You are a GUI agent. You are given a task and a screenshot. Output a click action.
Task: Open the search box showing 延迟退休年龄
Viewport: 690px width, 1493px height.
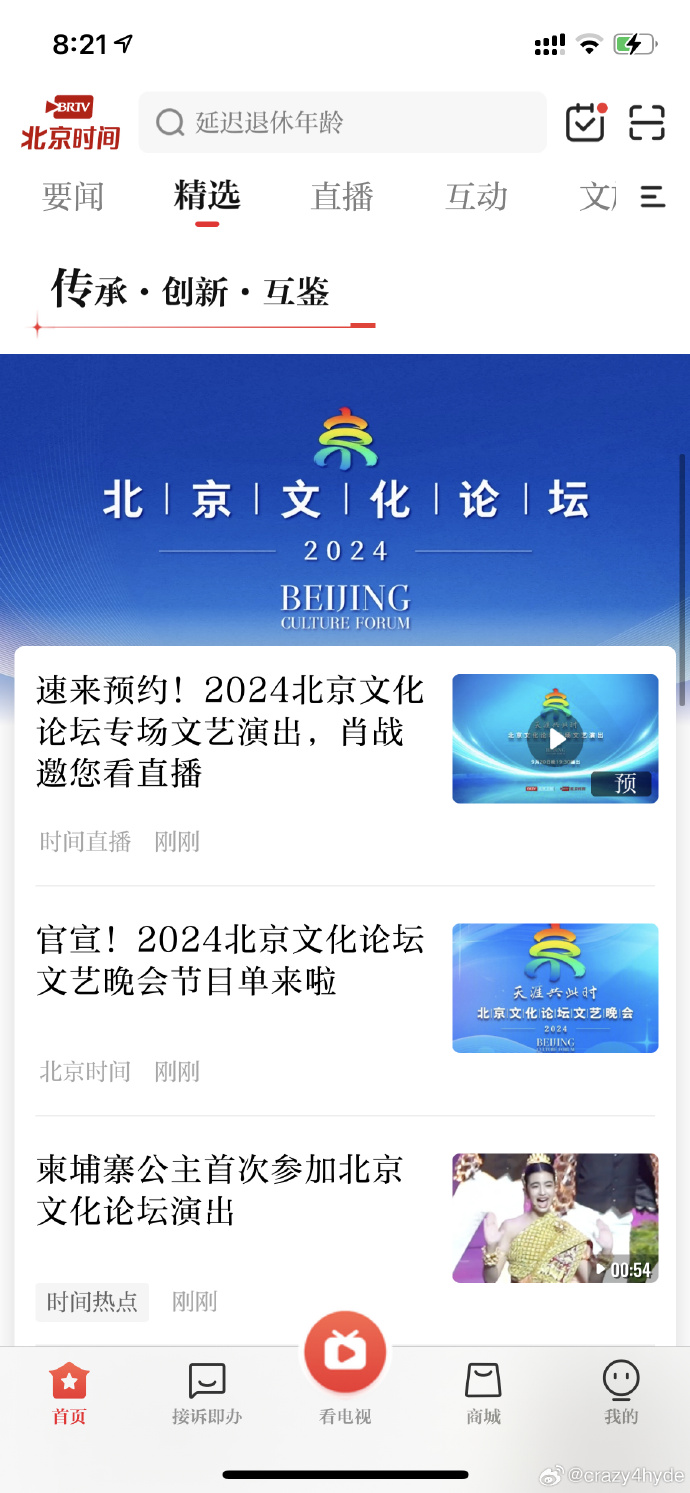(x=340, y=123)
